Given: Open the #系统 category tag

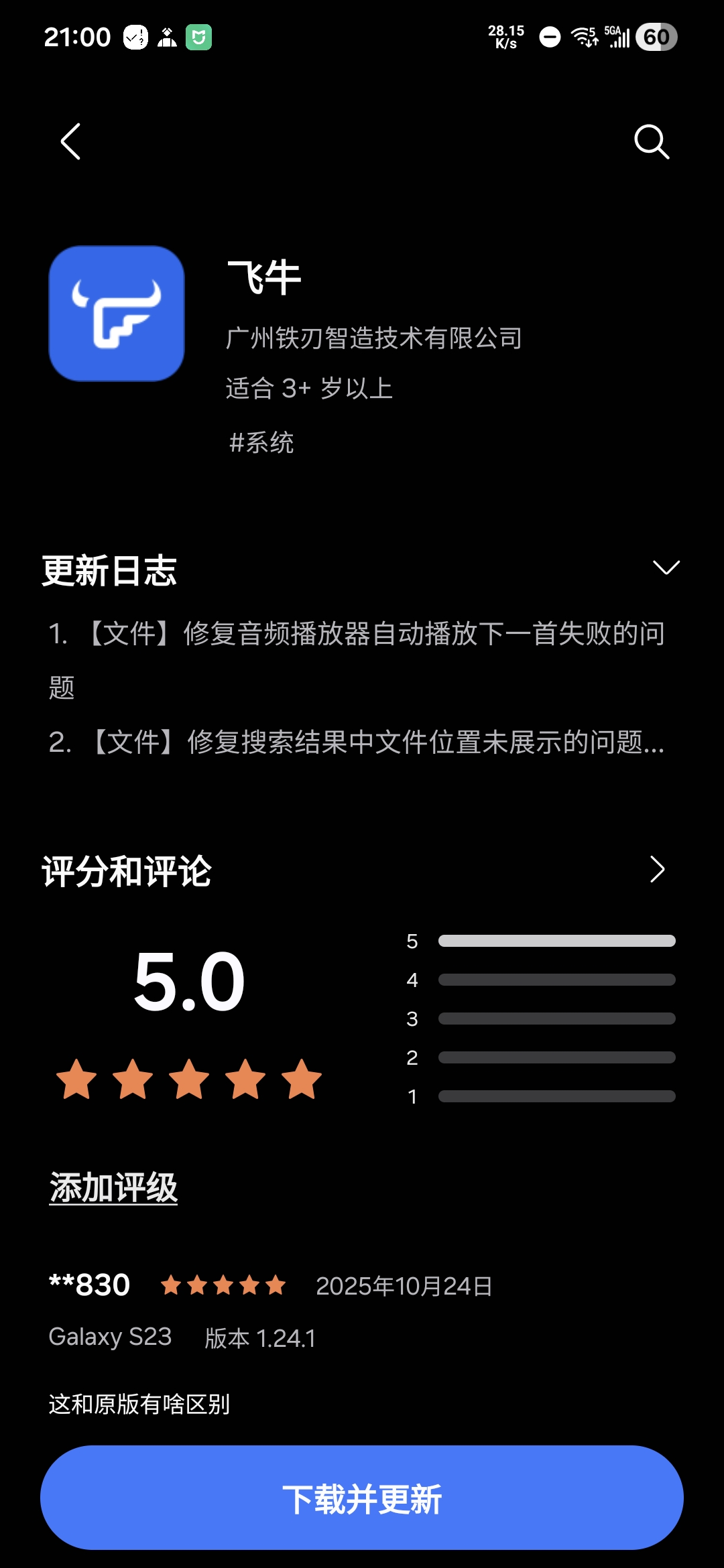Looking at the screenshot, I should coord(261,442).
